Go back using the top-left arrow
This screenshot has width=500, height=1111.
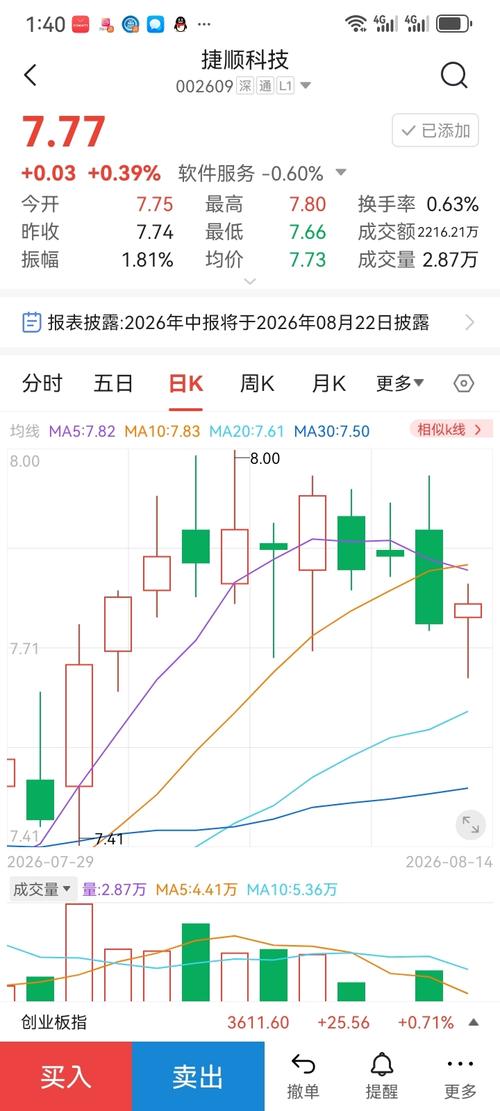(x=30, y=74)
